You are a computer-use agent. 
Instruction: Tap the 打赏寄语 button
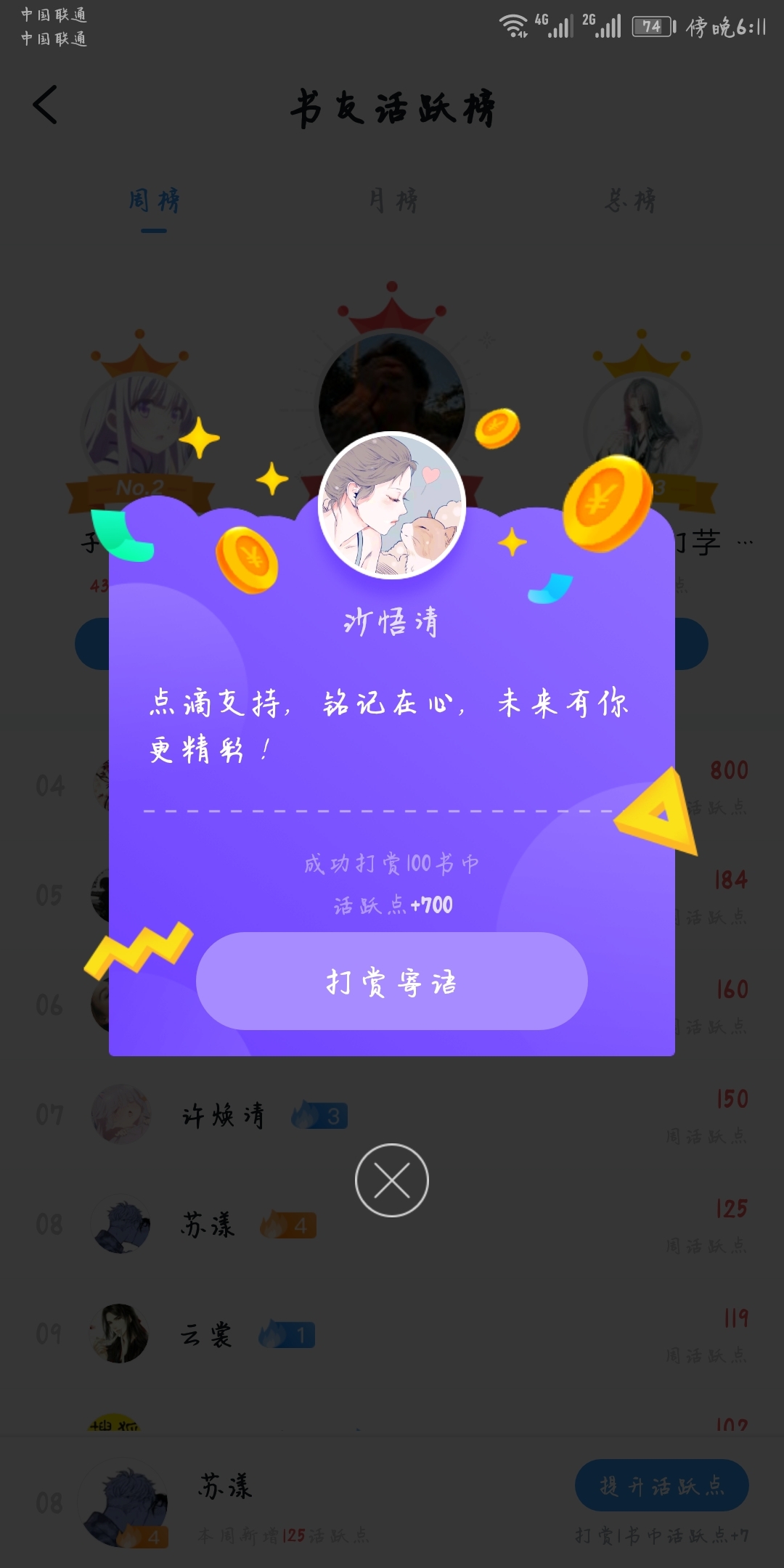392,981
